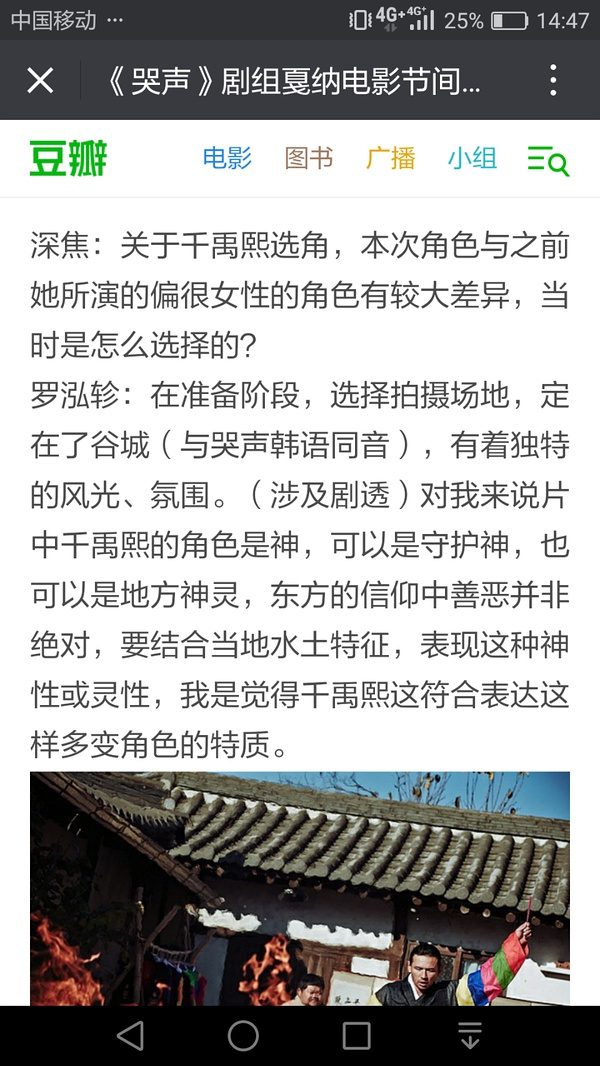Go to the 广播 section
The image size is (600, 1066).
[390, 158]
